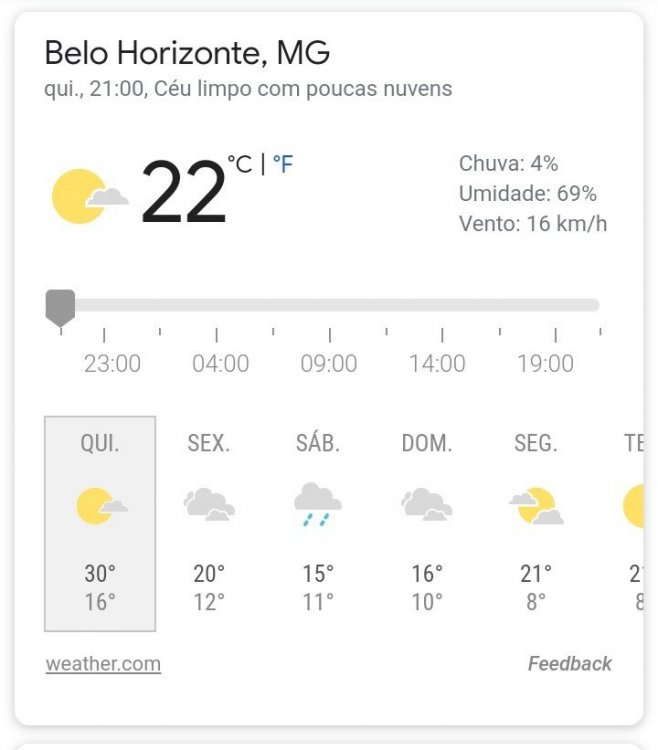Screen dimensions: 658x750
Task: Switch temperature unit to °F
Action: click(x=283, y=164)
